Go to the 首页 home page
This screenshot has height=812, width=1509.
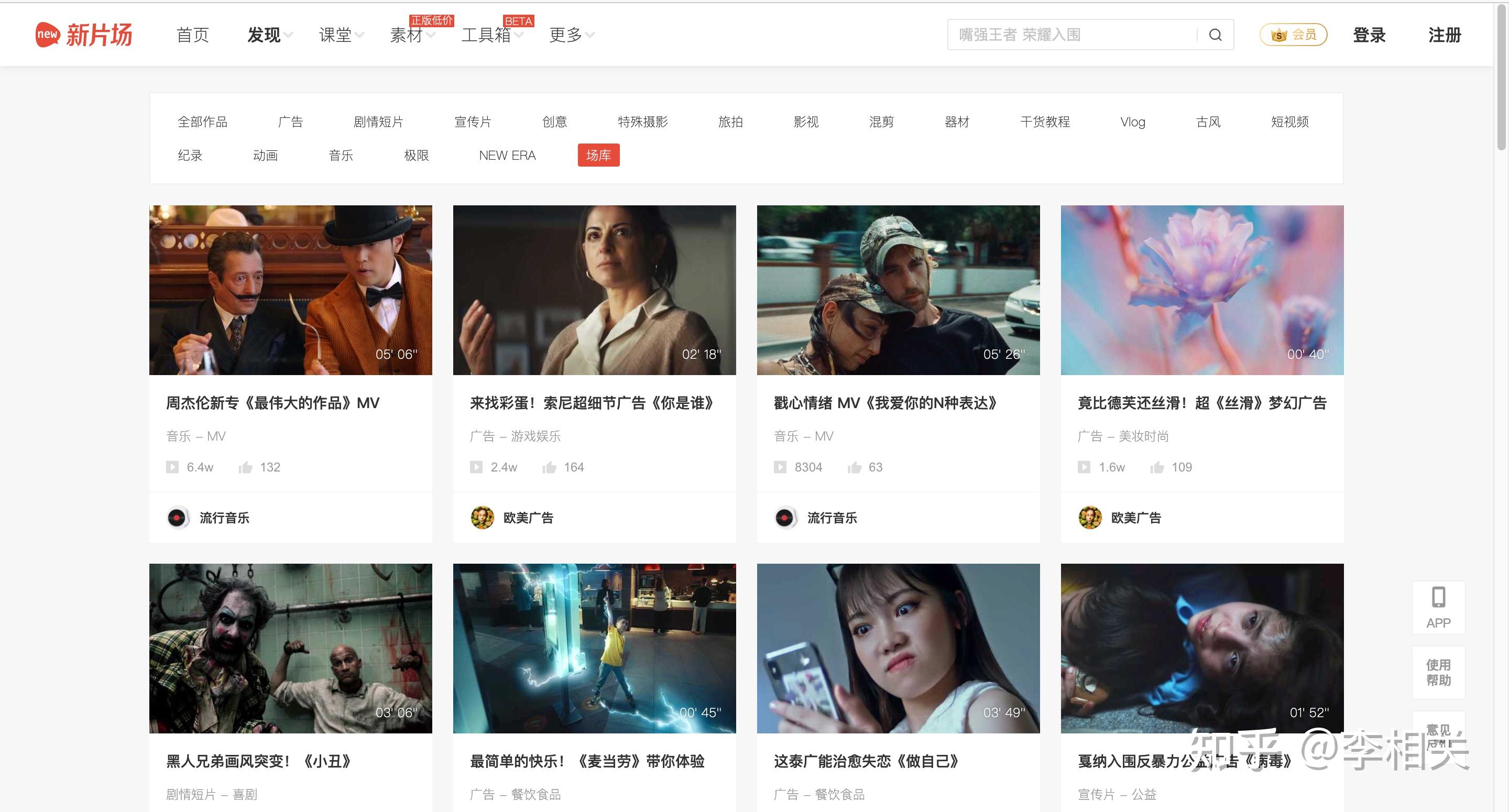click(193, 35)
